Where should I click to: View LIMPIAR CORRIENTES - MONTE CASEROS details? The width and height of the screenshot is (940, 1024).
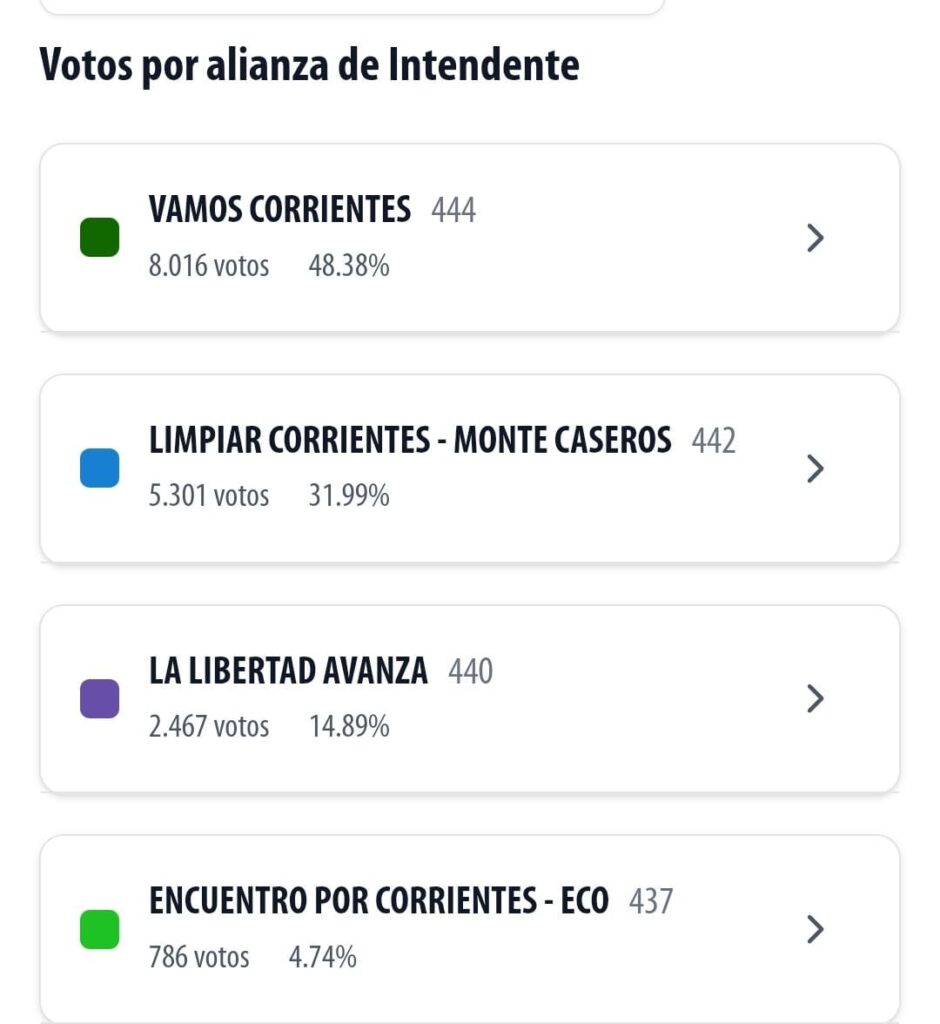(469, 468)
